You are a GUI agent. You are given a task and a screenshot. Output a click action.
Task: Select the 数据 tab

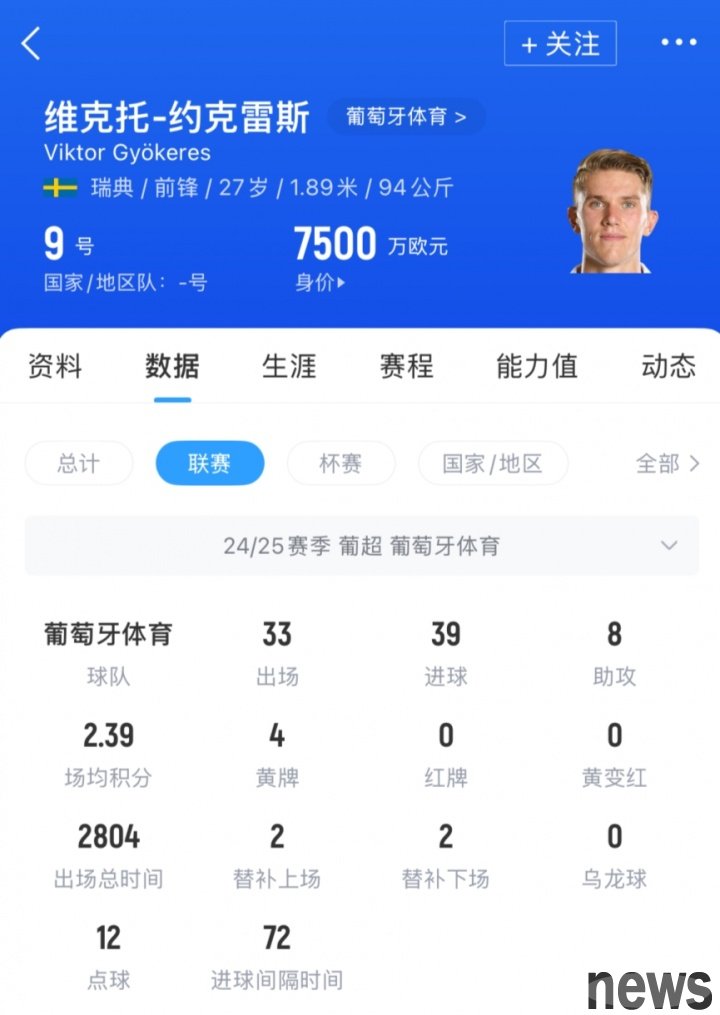[172, 366]
